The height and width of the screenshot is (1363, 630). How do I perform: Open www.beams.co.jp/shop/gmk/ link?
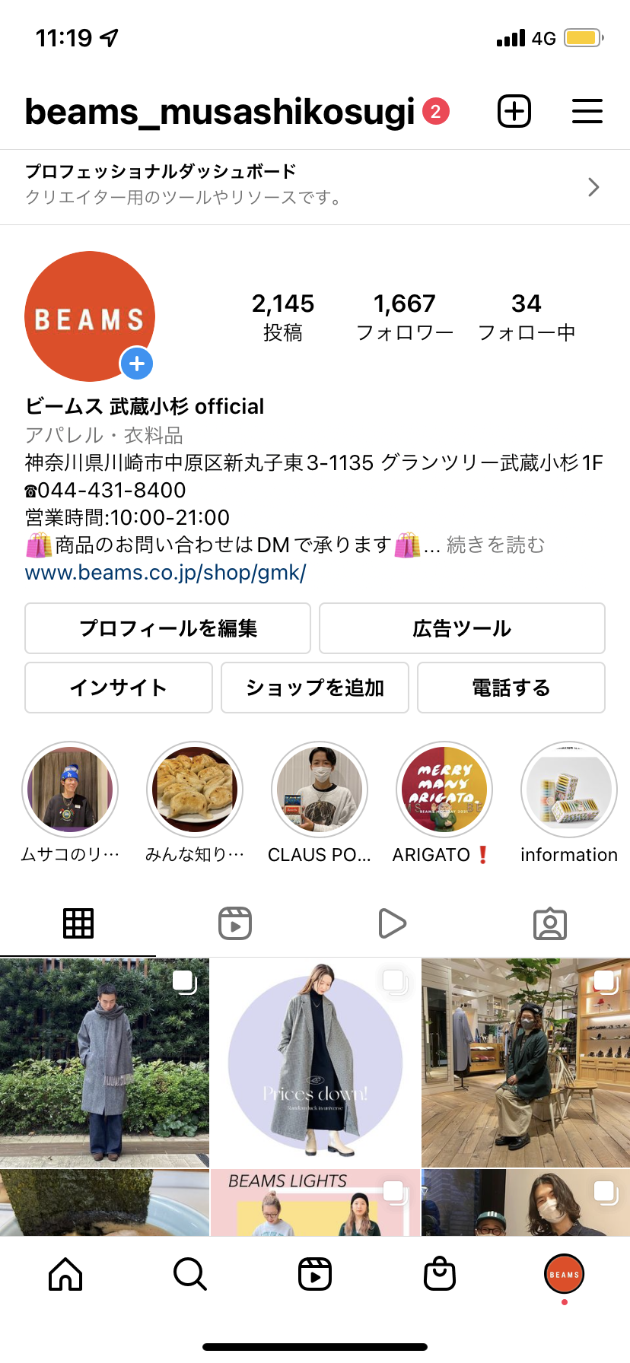(x=165, y=573)
